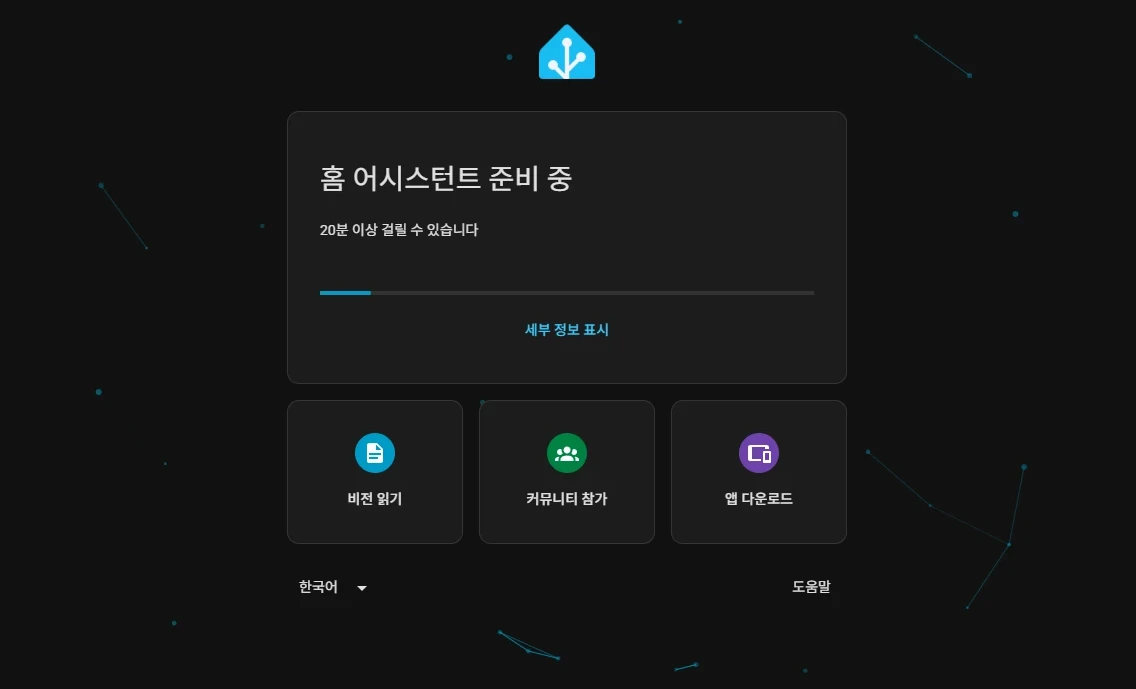Open the 도움말 help link

coord(811,587)
